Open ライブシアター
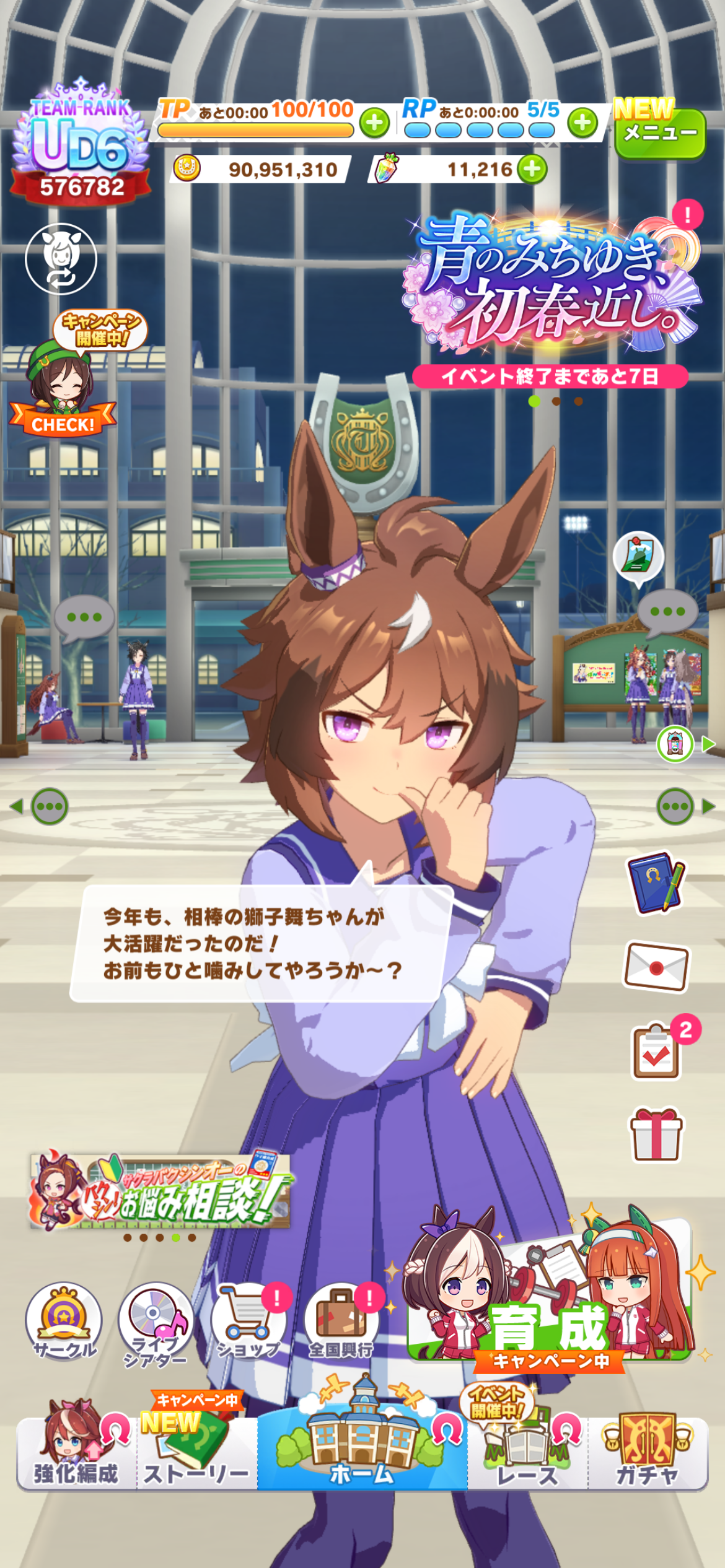 156,1322
